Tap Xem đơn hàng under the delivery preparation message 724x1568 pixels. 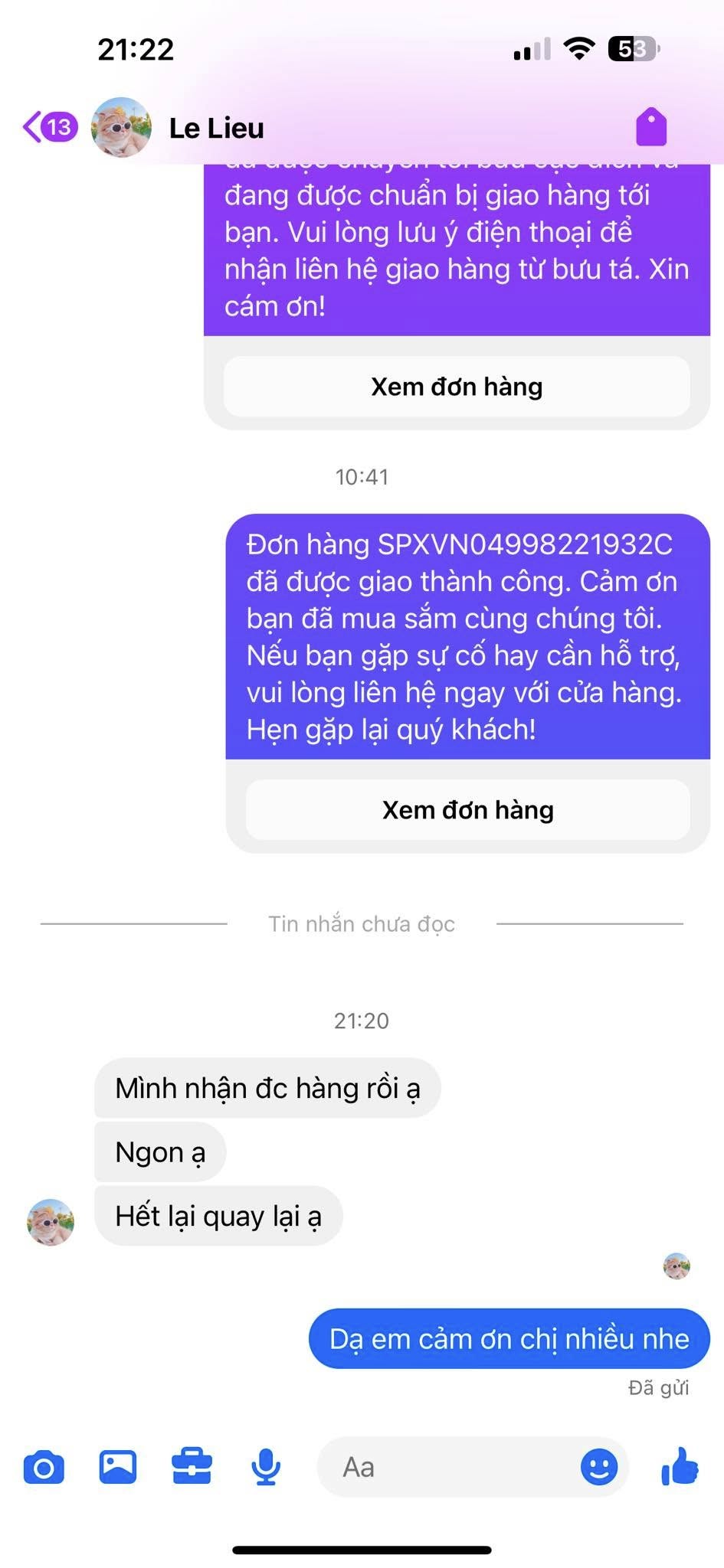click(x=457, y=387)
